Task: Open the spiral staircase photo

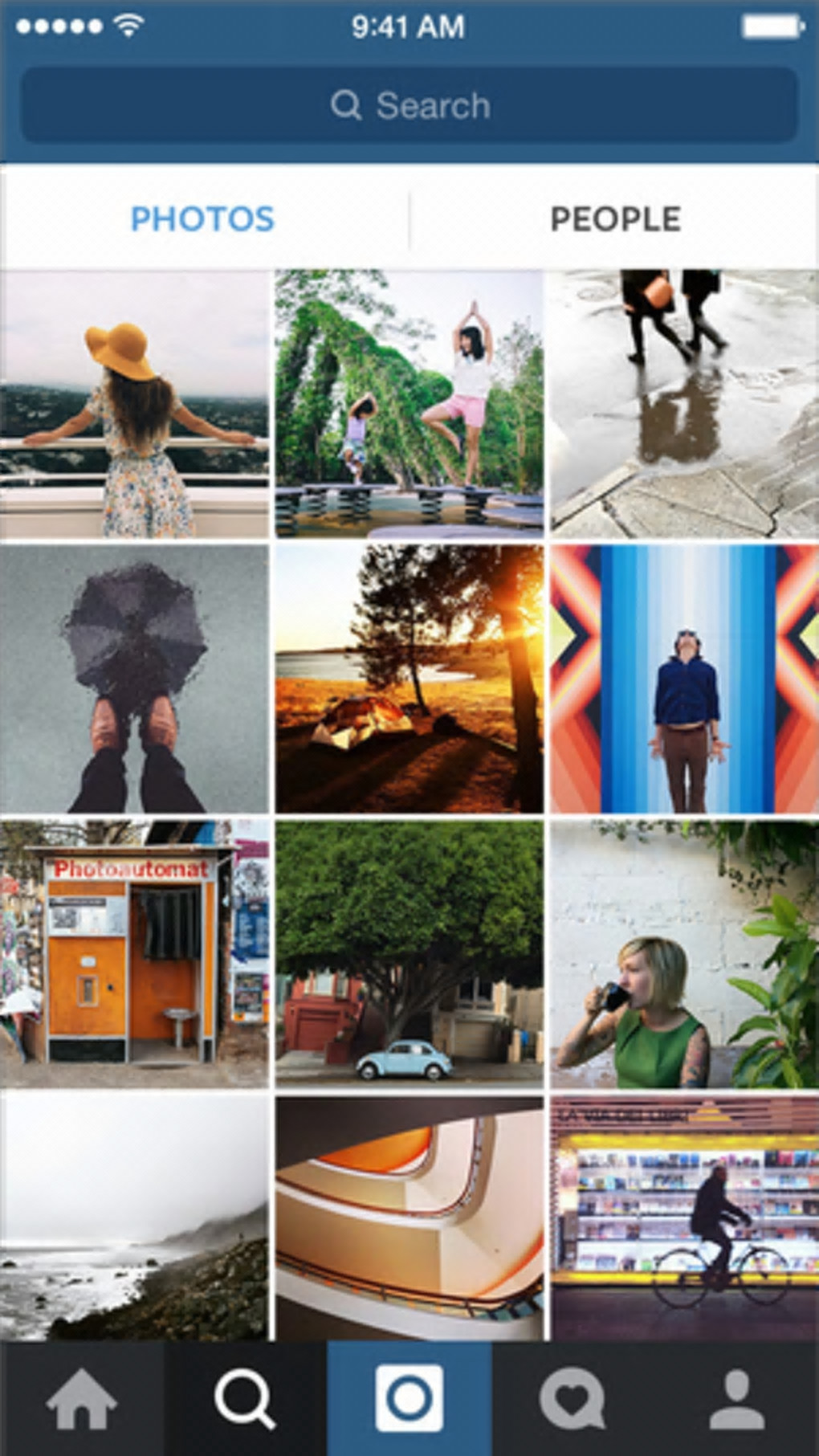Action: [409, 1217]
